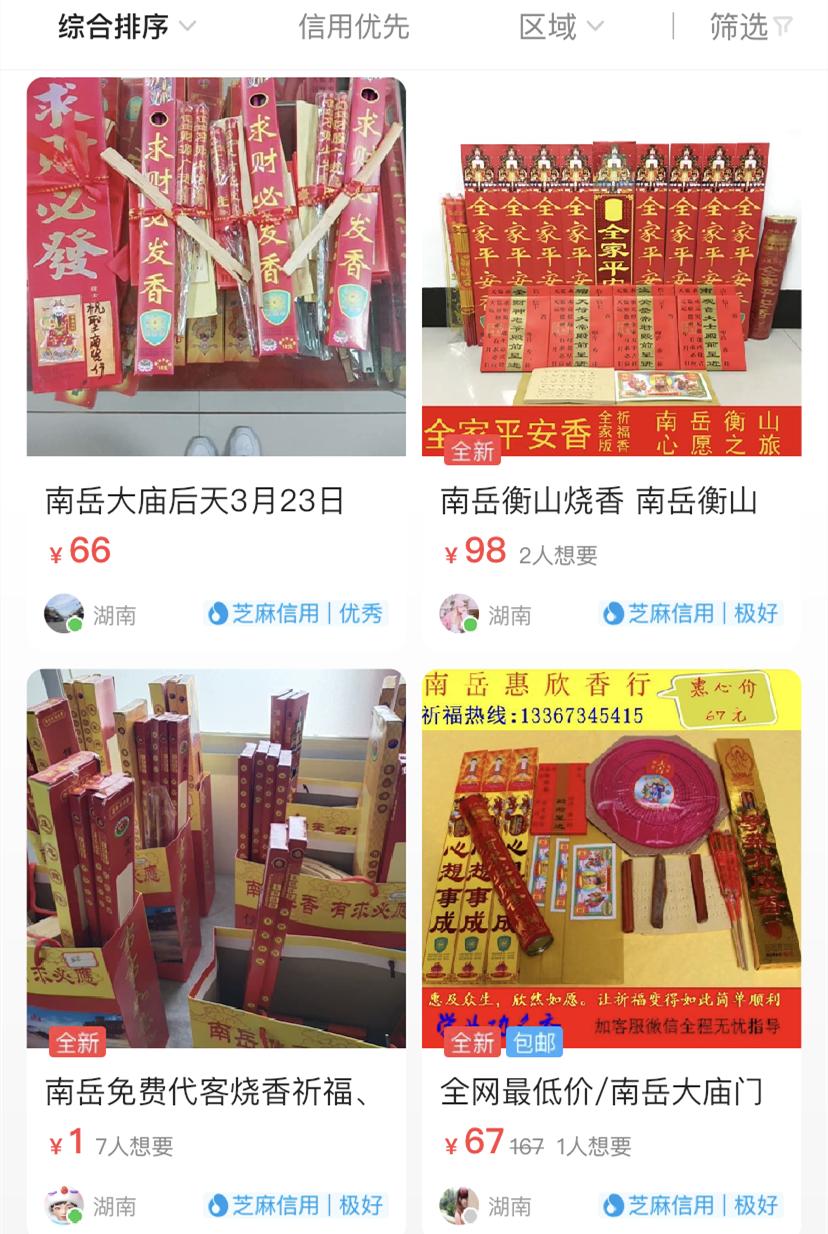Tap the crossed-out original price 167

(x=524, y=1146)
